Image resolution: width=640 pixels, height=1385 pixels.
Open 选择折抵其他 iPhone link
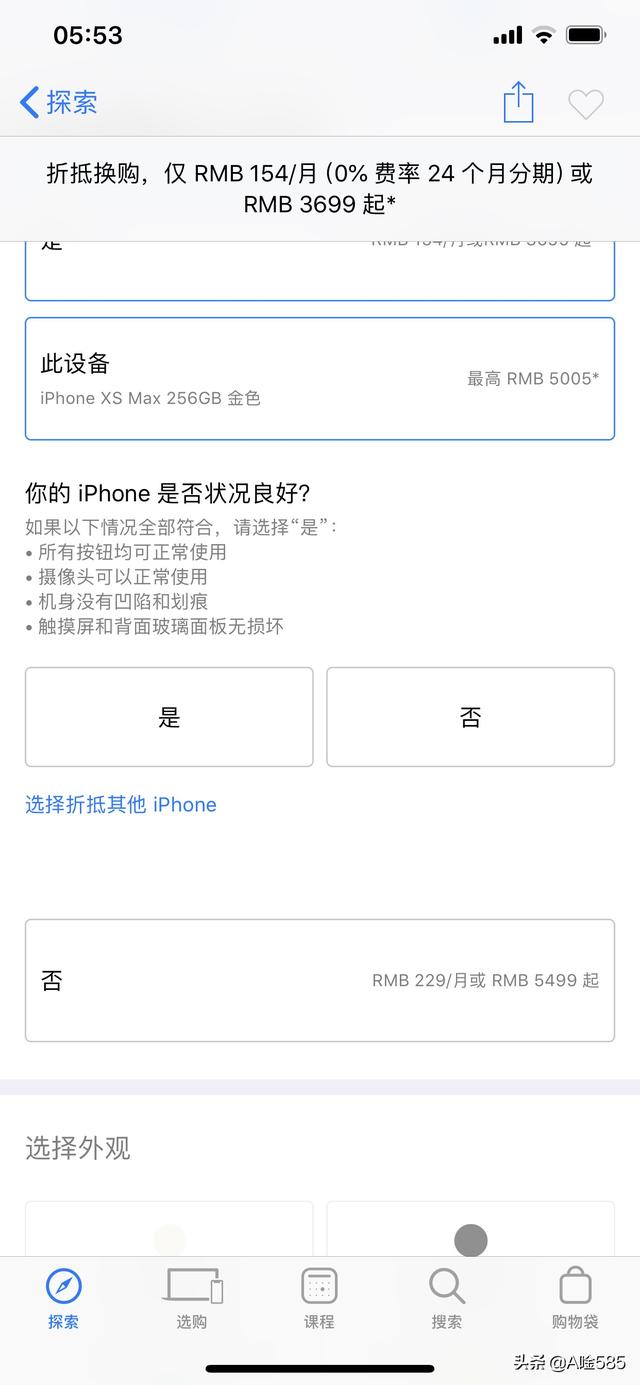pos(121,805)
